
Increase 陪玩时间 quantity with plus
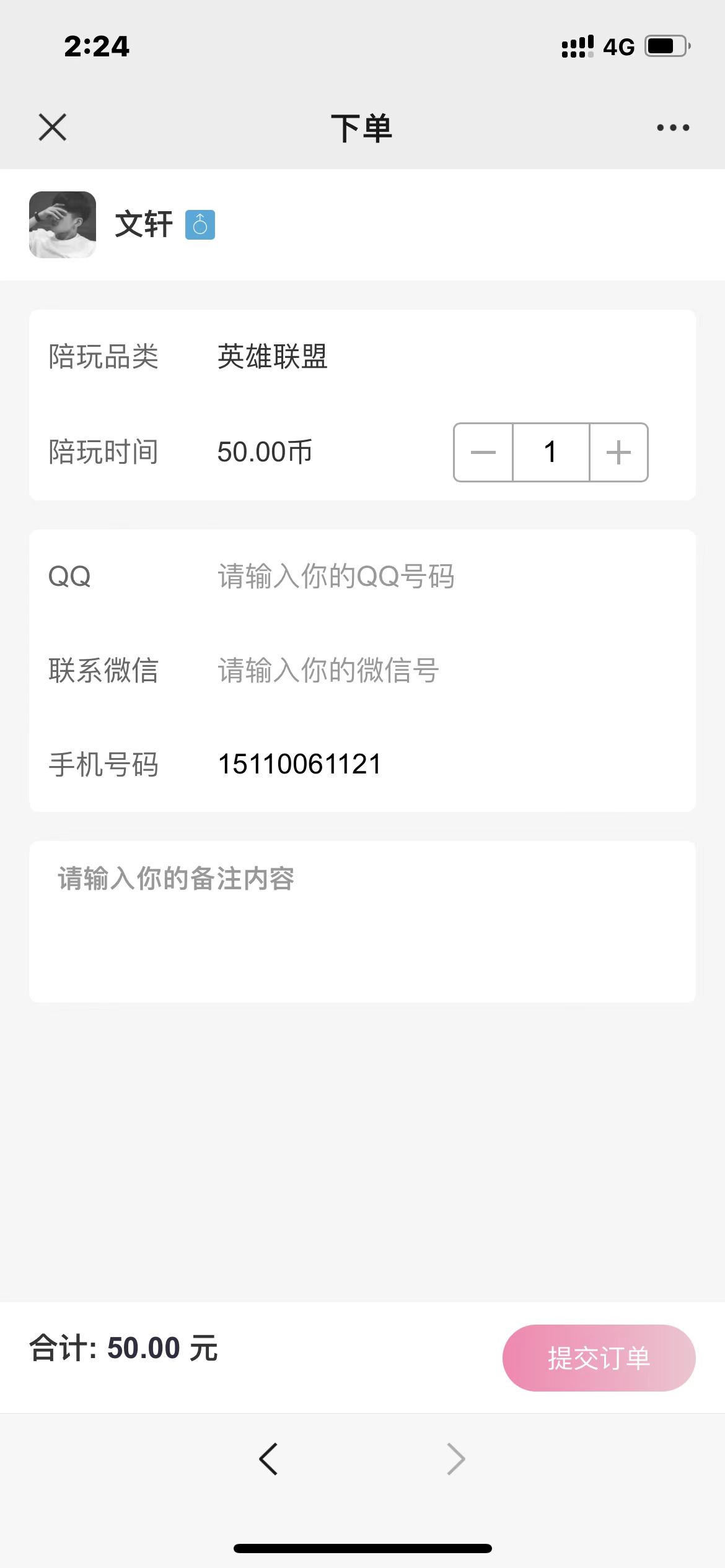[x=618, y=452]
